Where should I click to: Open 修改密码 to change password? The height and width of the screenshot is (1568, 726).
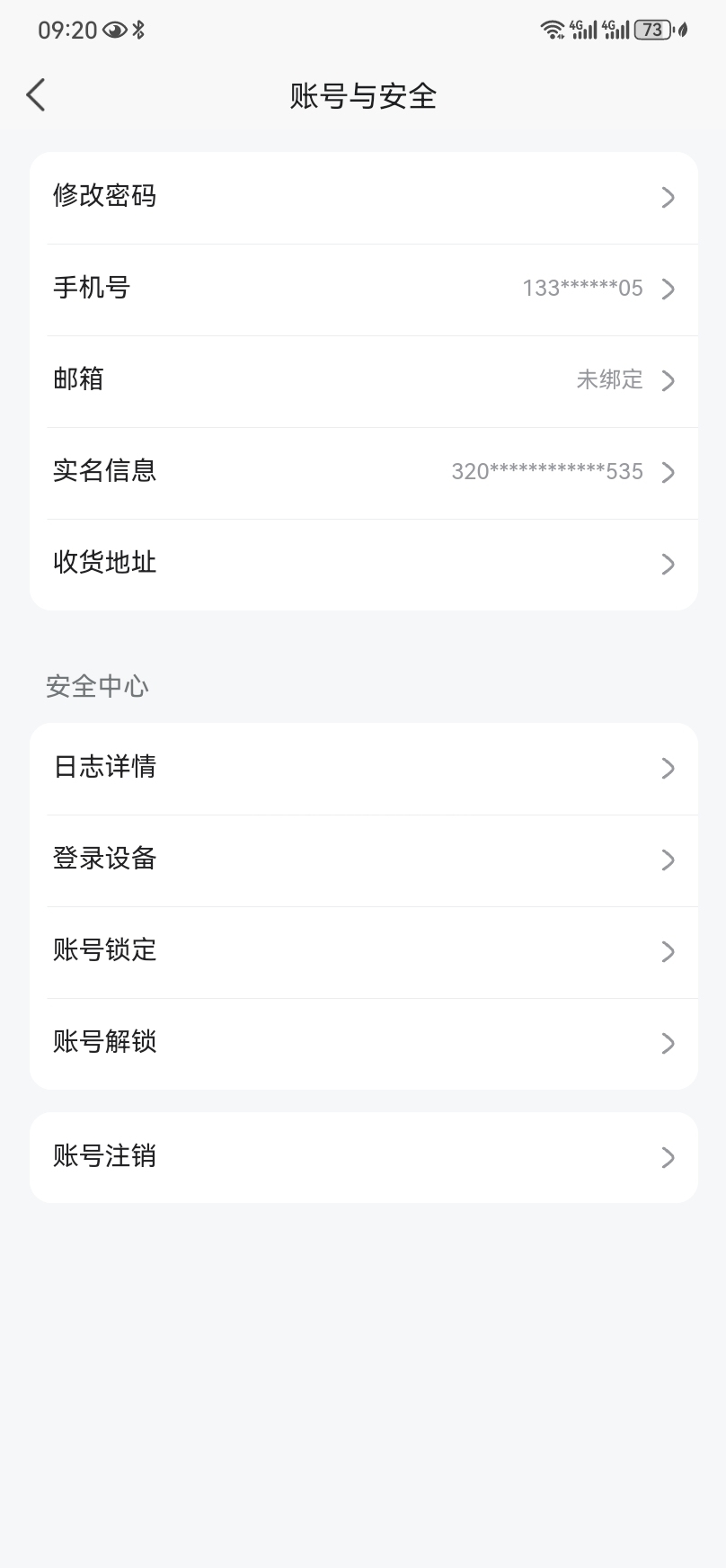pyautogui.click(x=364, y=198)
